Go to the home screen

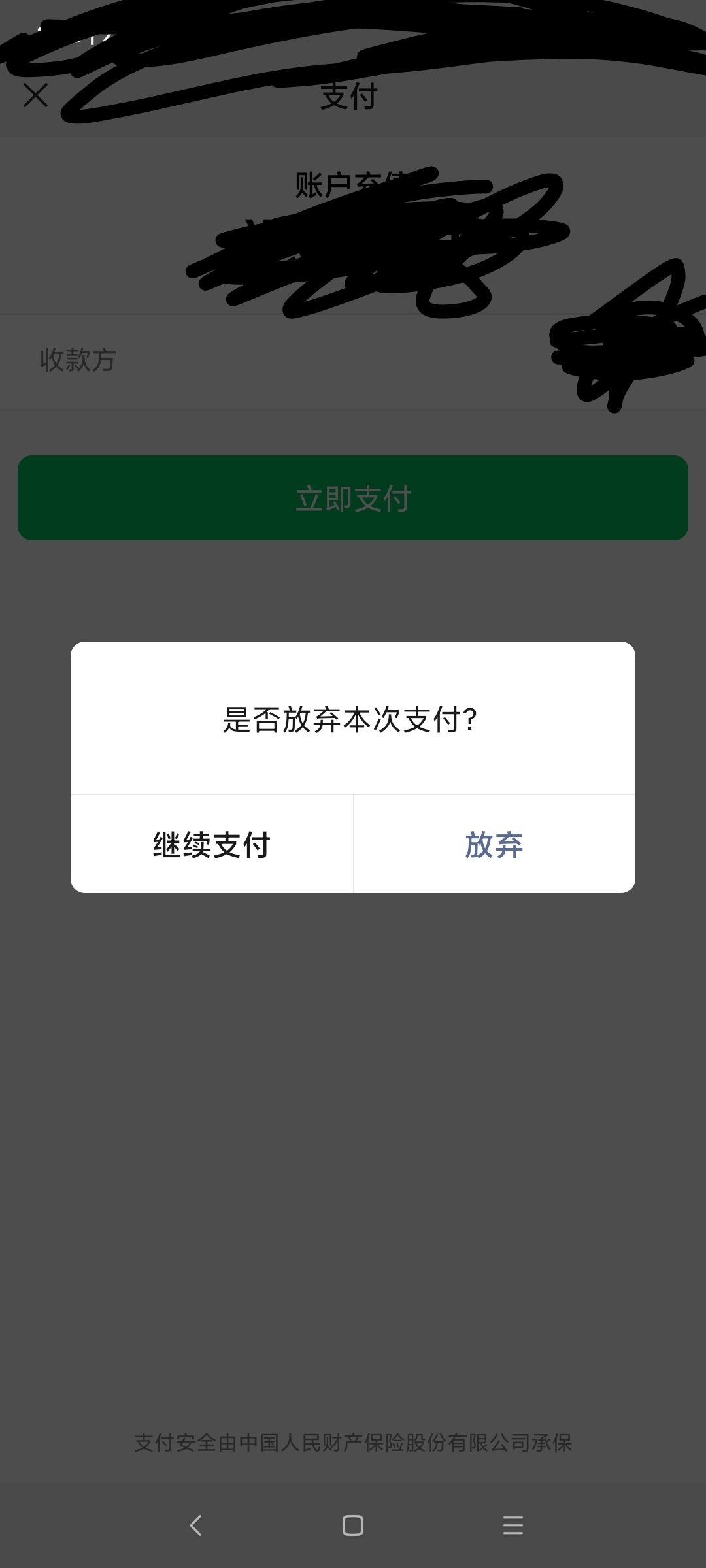353,1526
